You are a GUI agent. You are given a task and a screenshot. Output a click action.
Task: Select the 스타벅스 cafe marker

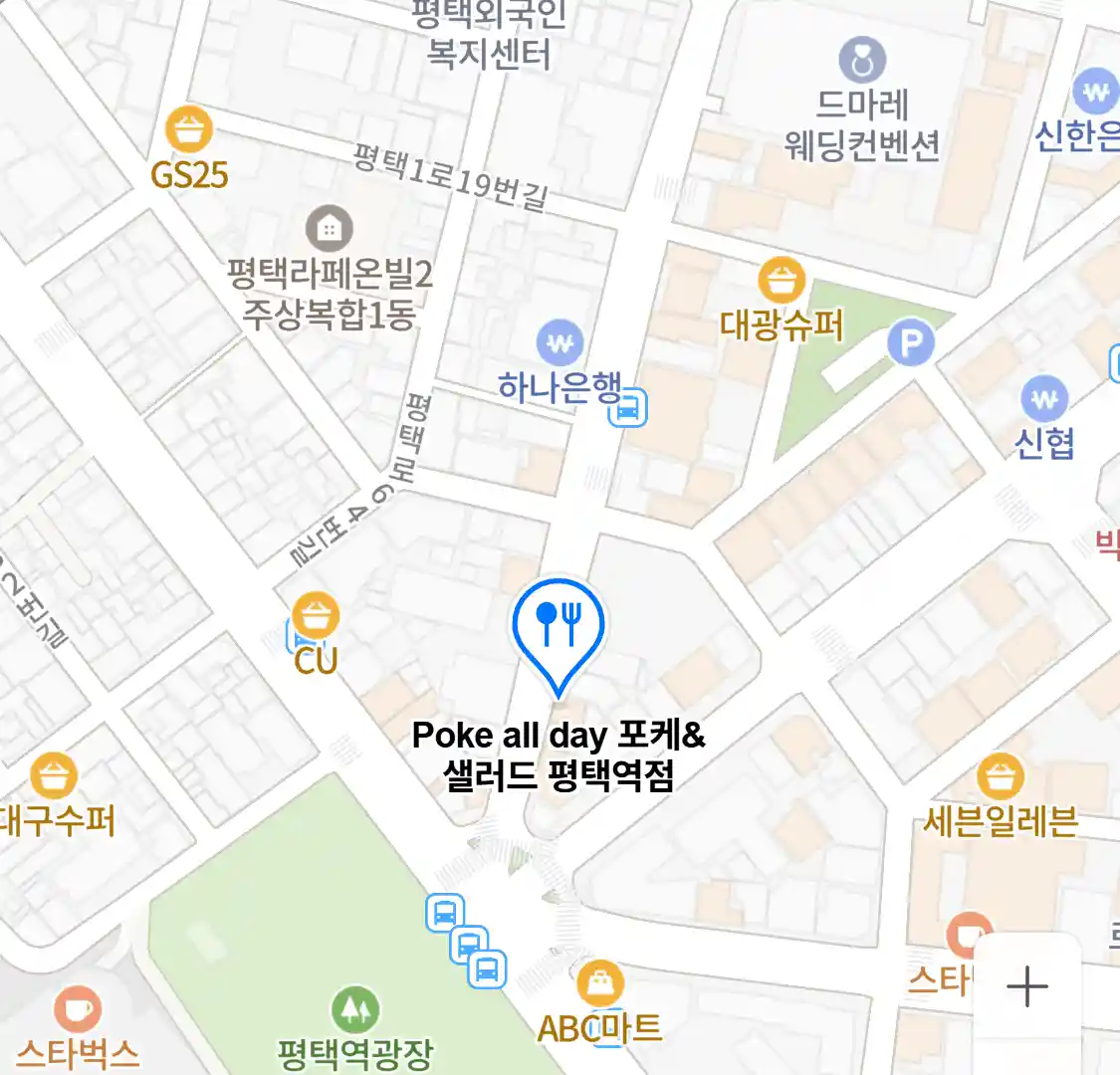[x=77, y=1009]
